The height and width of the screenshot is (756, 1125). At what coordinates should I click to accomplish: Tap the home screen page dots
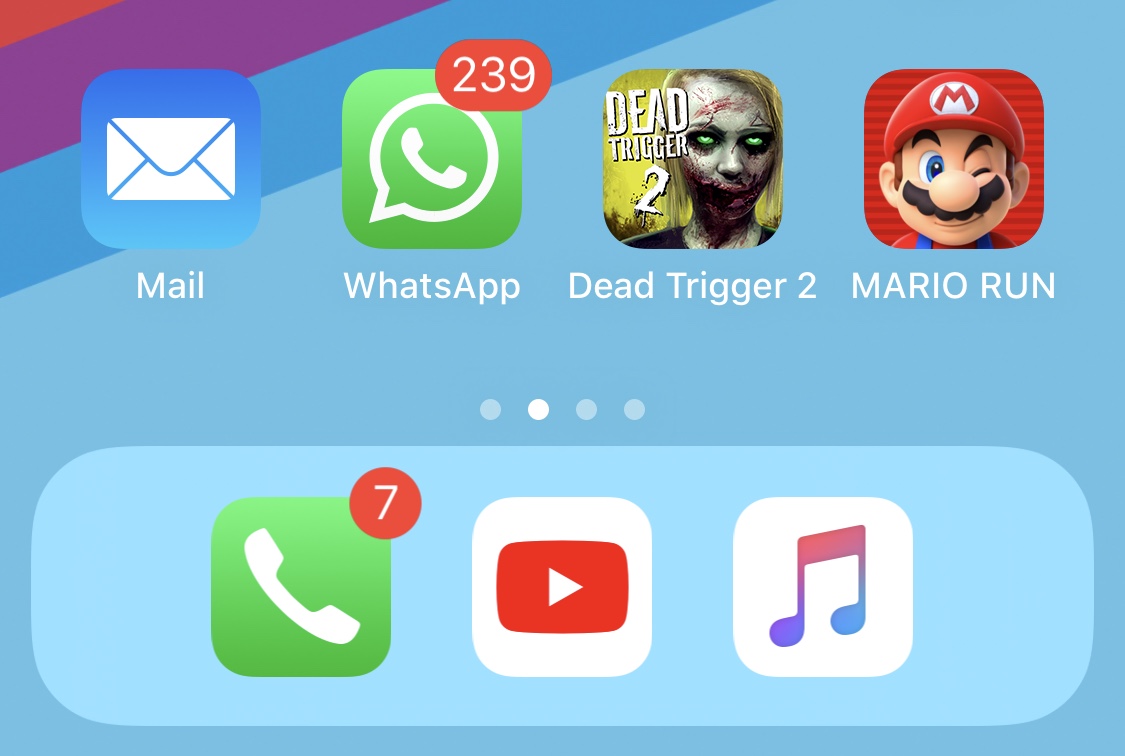[562, 409]
